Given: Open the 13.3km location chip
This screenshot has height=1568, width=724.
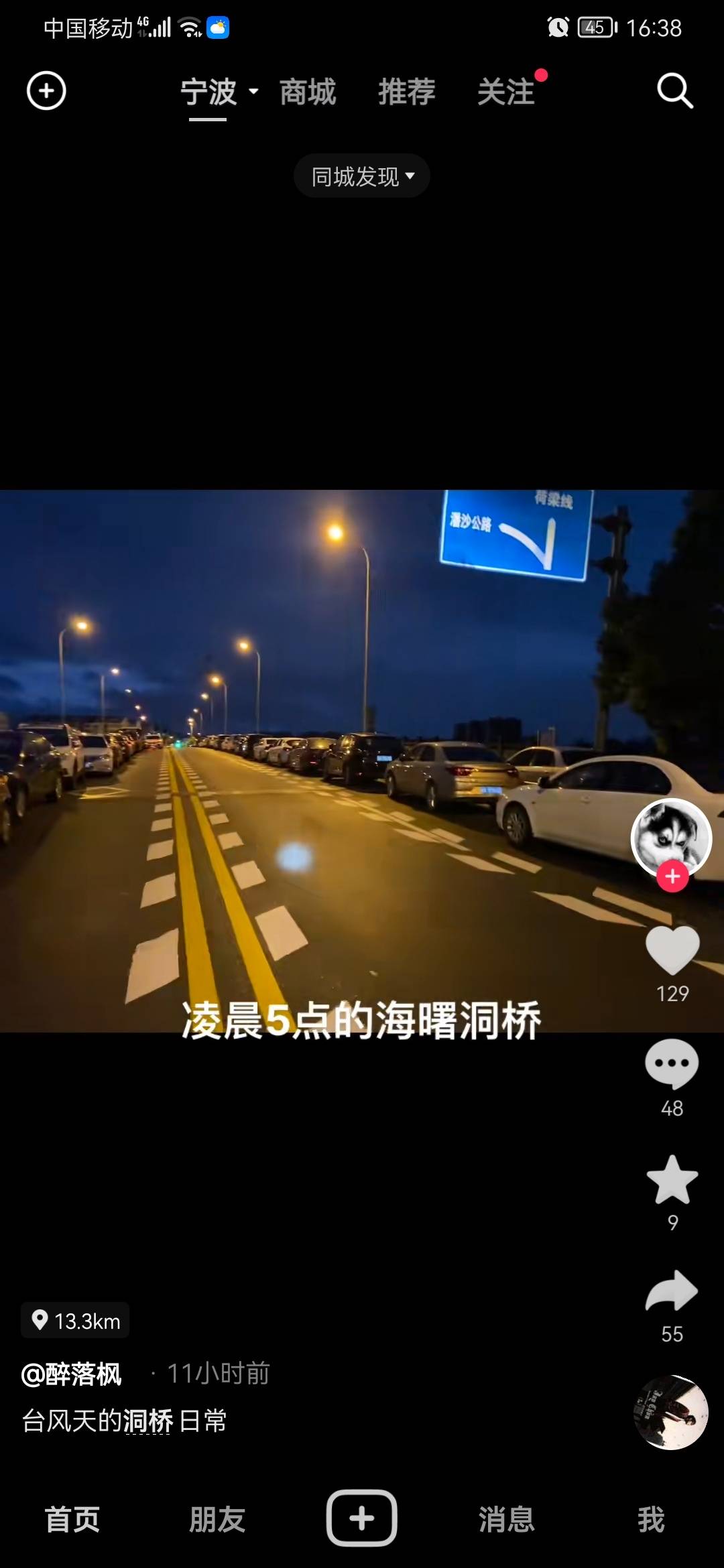Looking at the screenshot, I should [75, 1321].
